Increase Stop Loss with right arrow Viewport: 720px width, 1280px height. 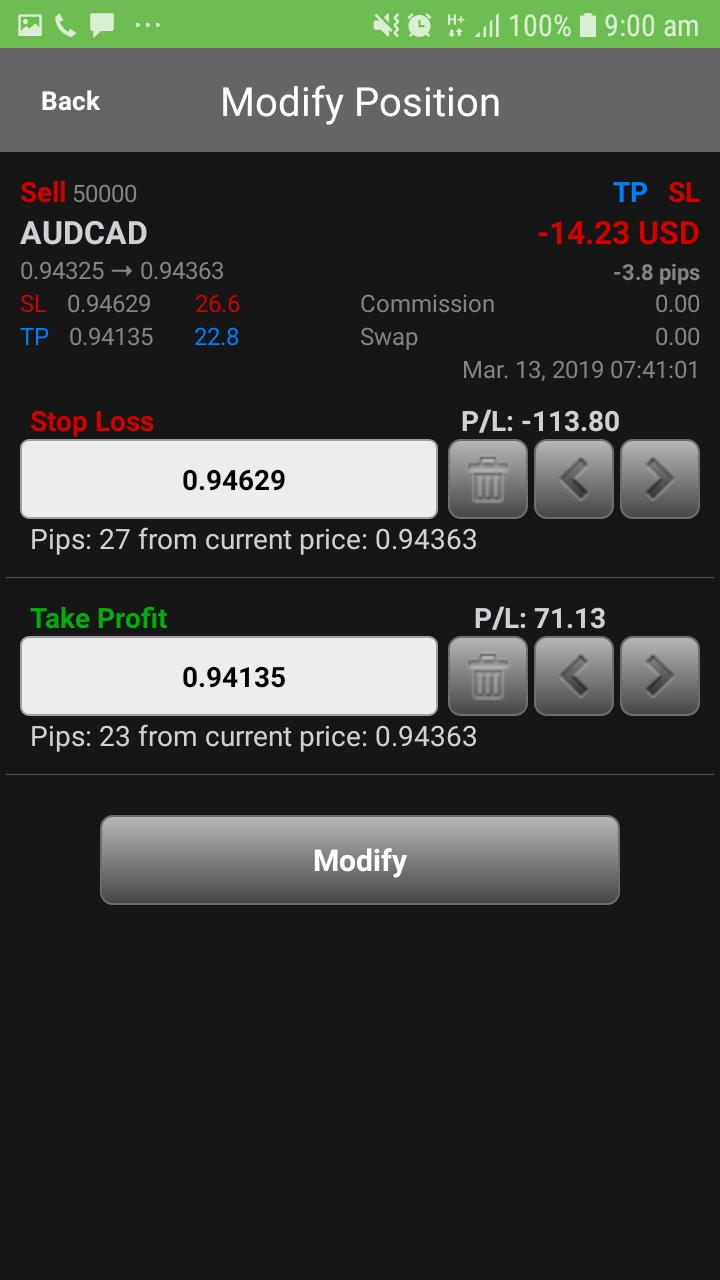660,480
